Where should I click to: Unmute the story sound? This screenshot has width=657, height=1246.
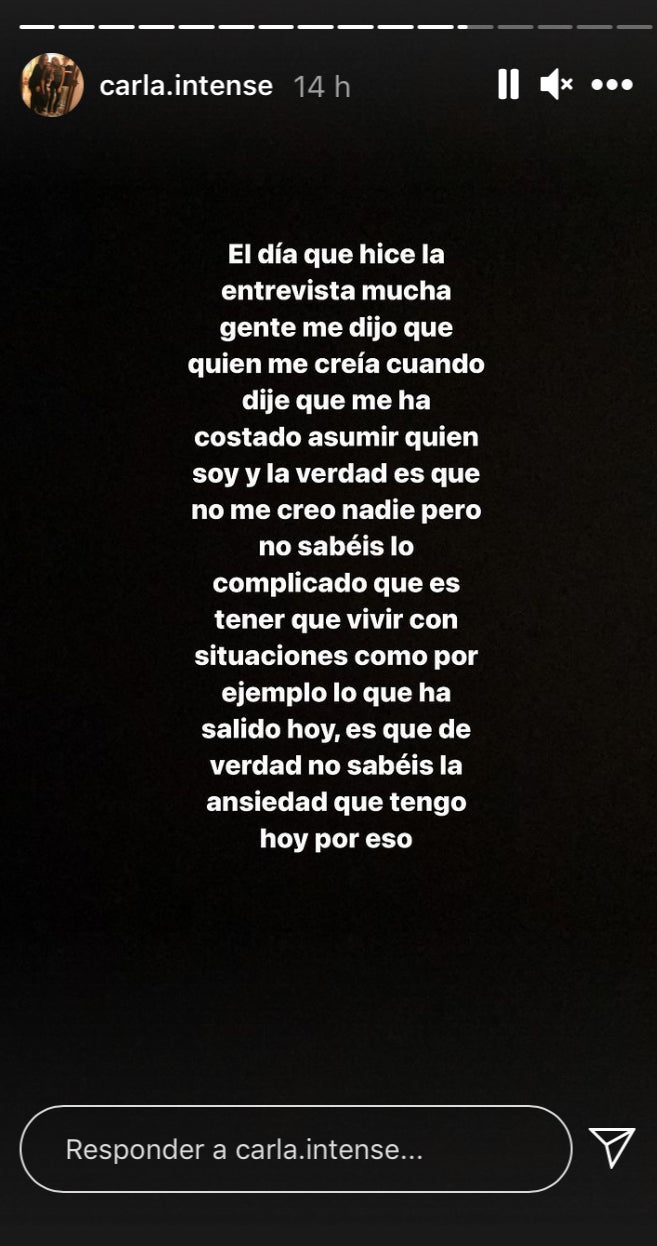[556, 85]
